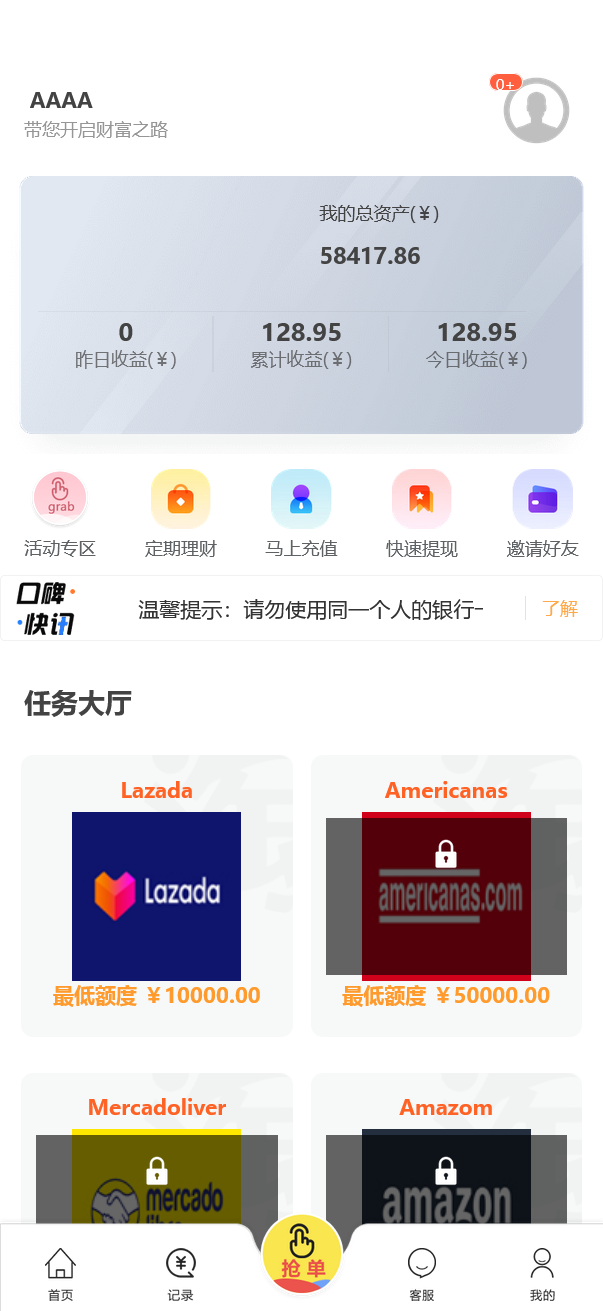Select the locked Americanas task card
Image resolution: width=603 pixels, height=1311 pixels.
446,895
